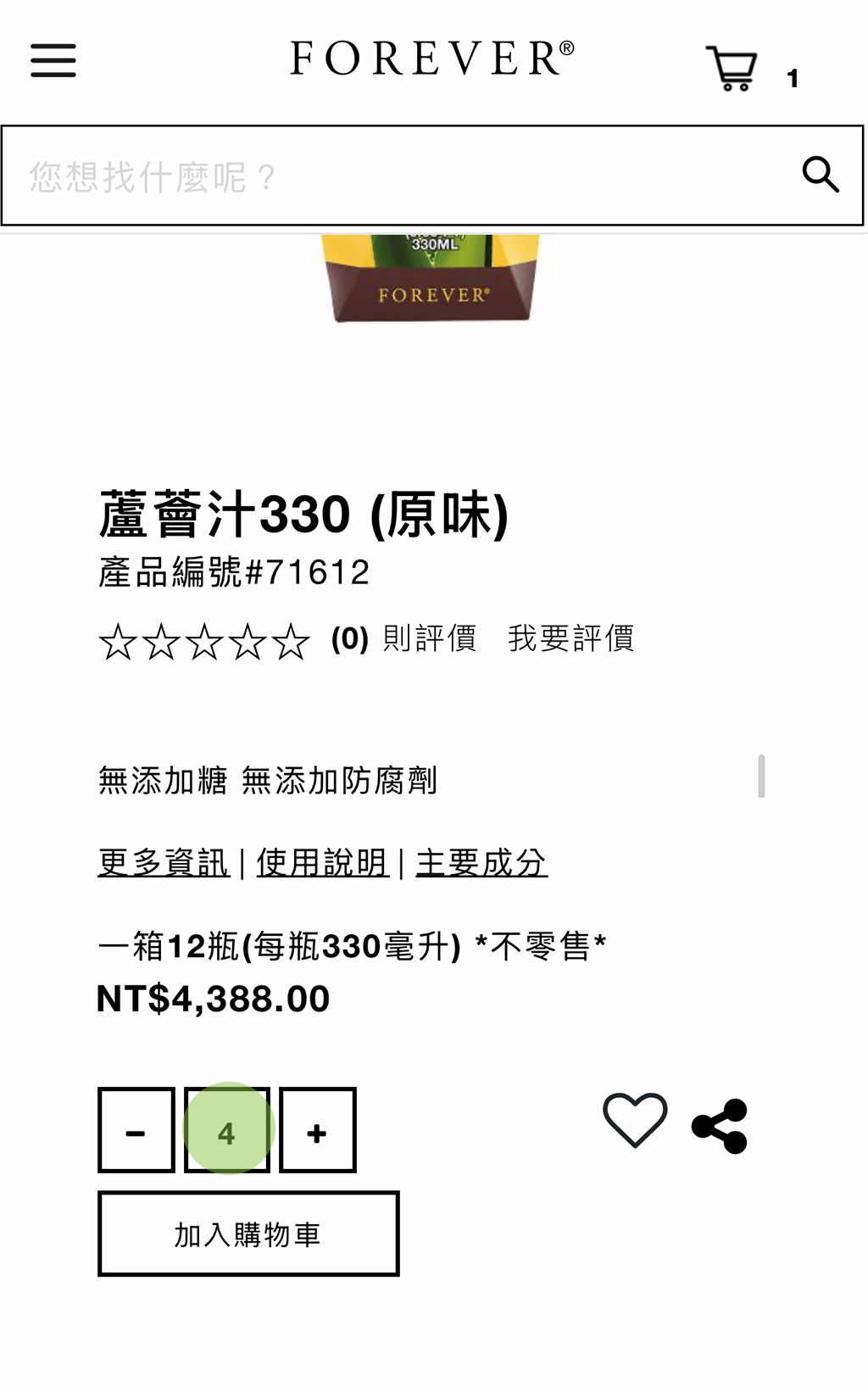Open the 更多資訊 link
The width and height of the screenshot is (868, 1392).
pyautogui.click(x=164, y=863)
